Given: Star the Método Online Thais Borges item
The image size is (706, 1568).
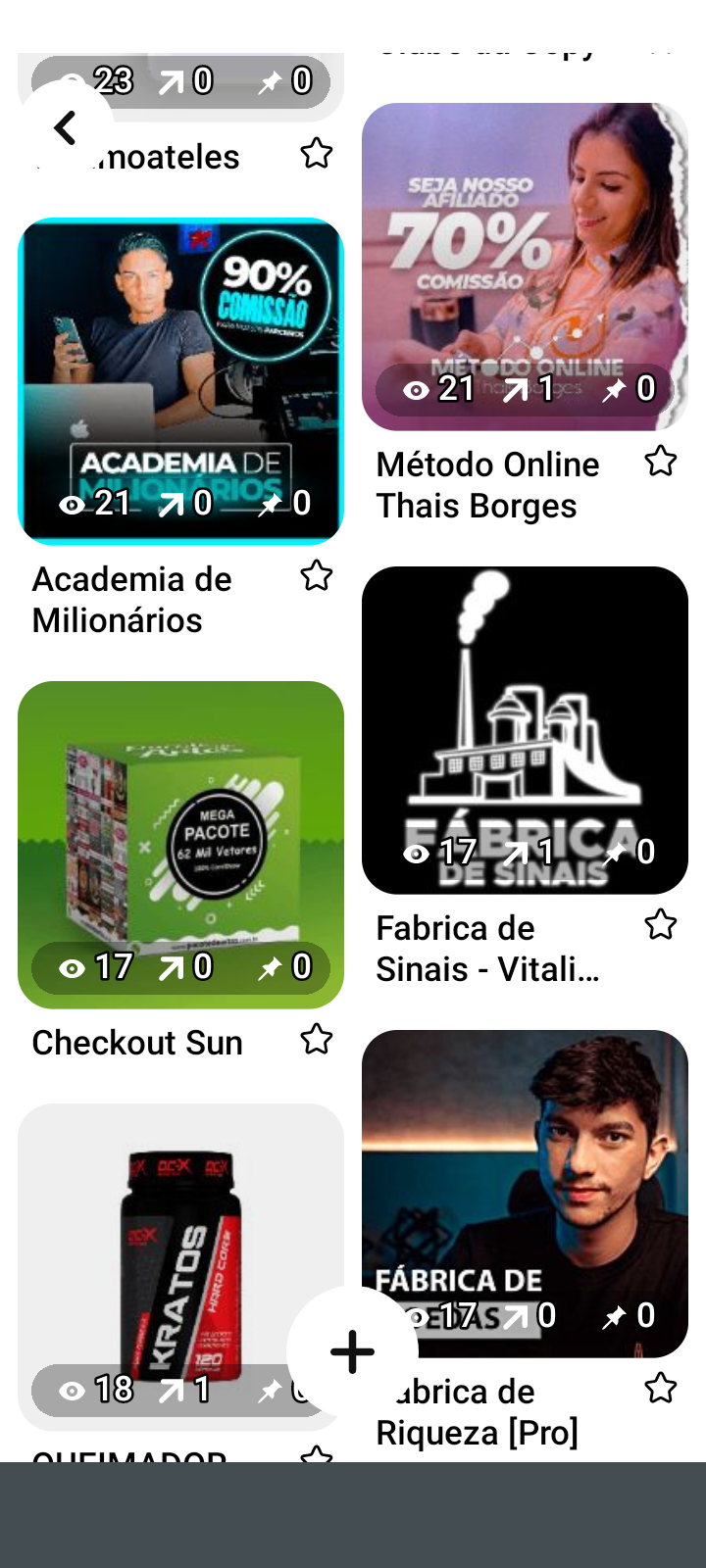Looking at the screenshot, I should (x=660, y=462).
